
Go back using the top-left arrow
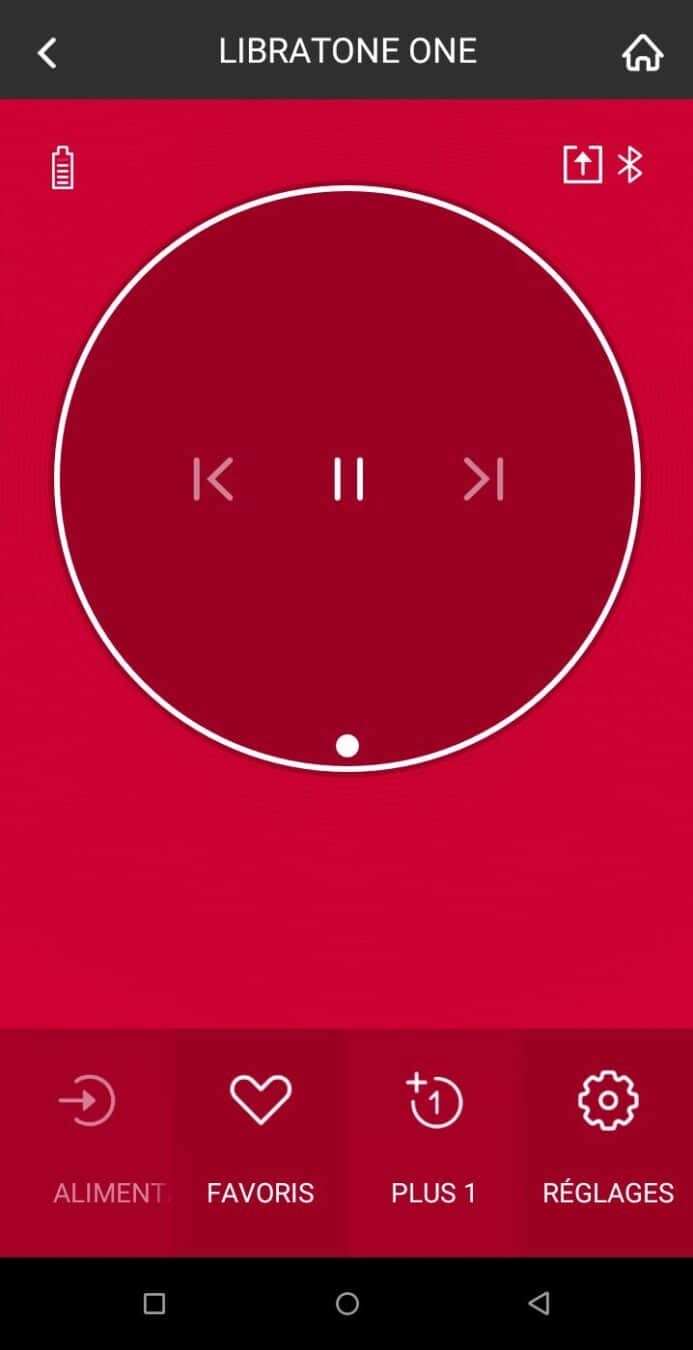pyautogui.click(x=47, y=52)
